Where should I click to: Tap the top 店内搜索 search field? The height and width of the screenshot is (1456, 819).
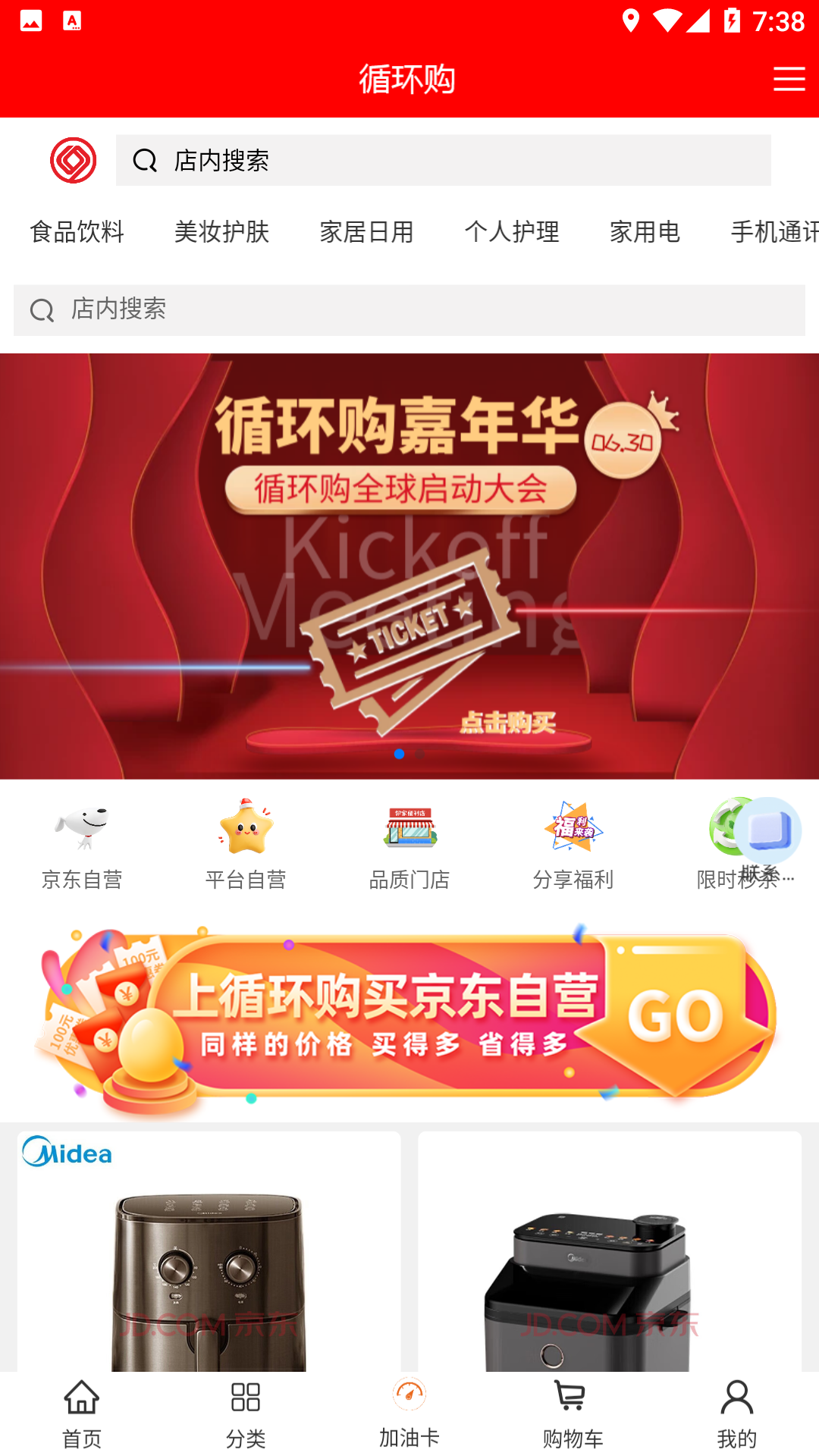[x=443, y=160]
